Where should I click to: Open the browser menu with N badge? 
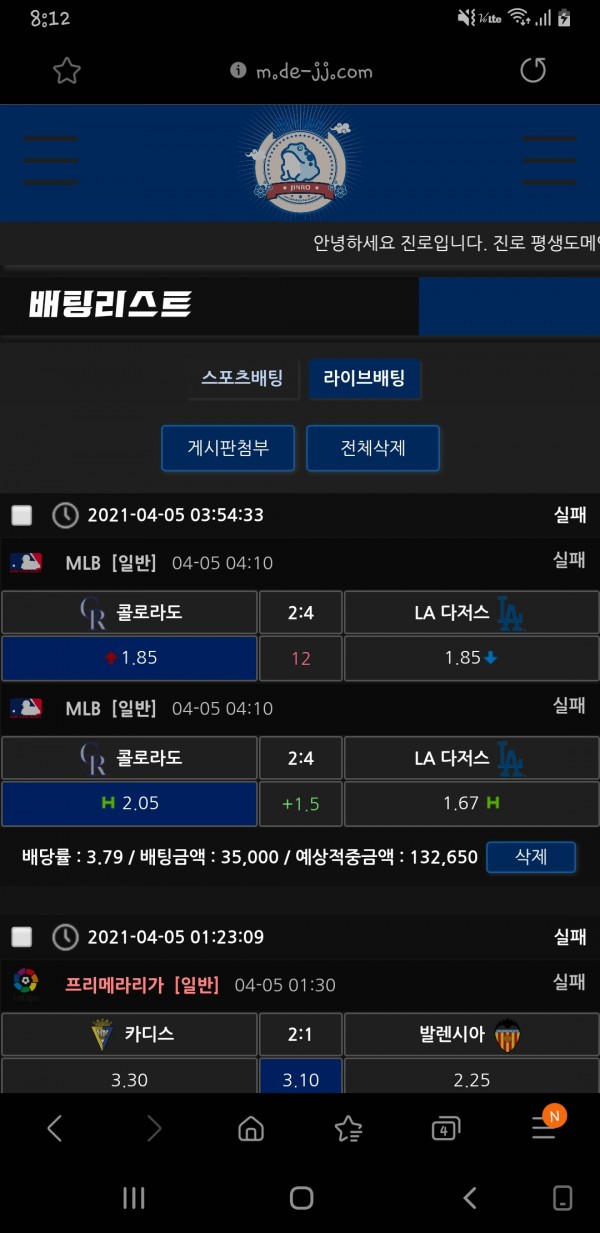coord(544,1129)
